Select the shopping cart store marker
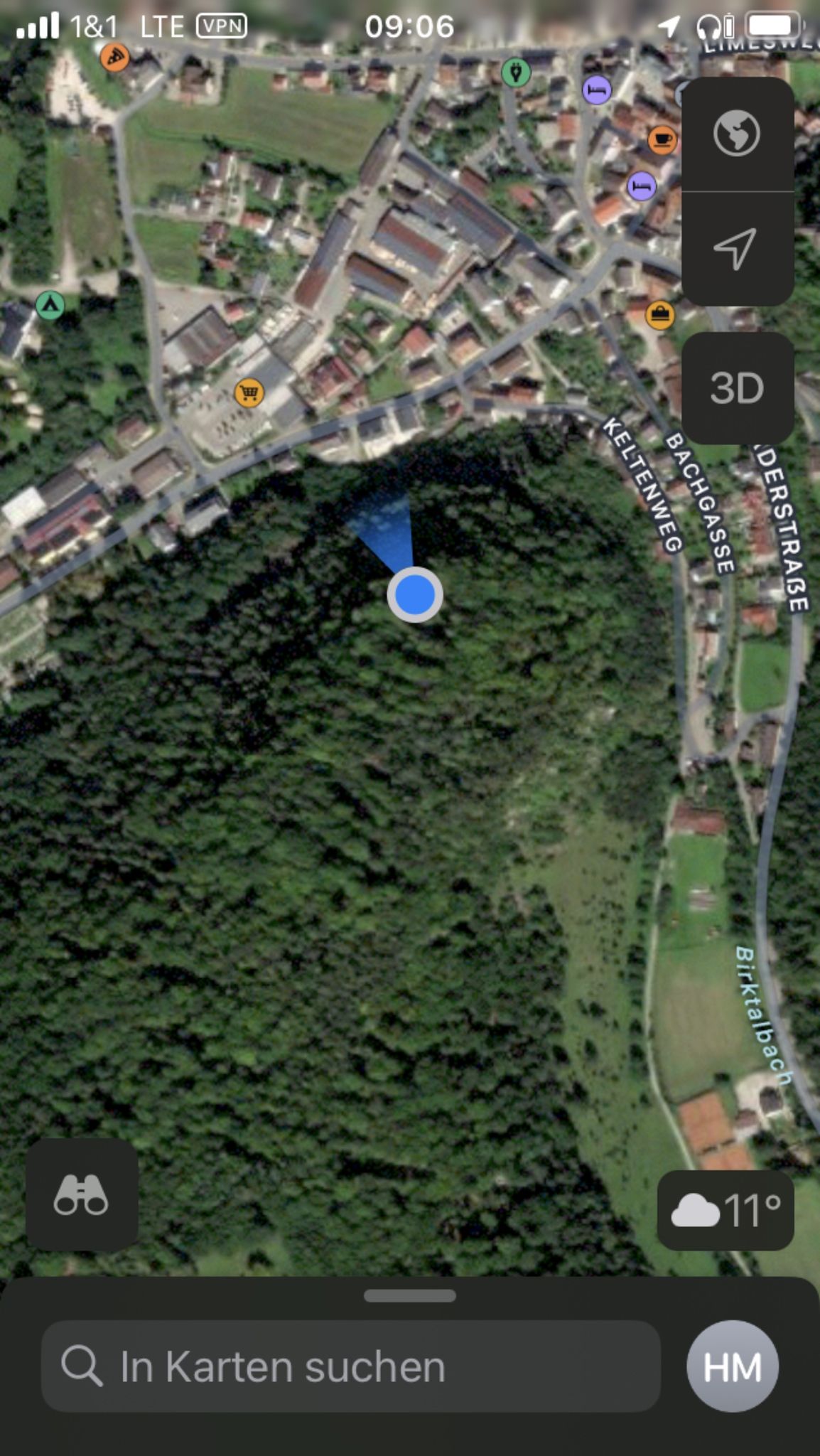The height and width of the screenshot is (1456, 820). pos(249,392)
